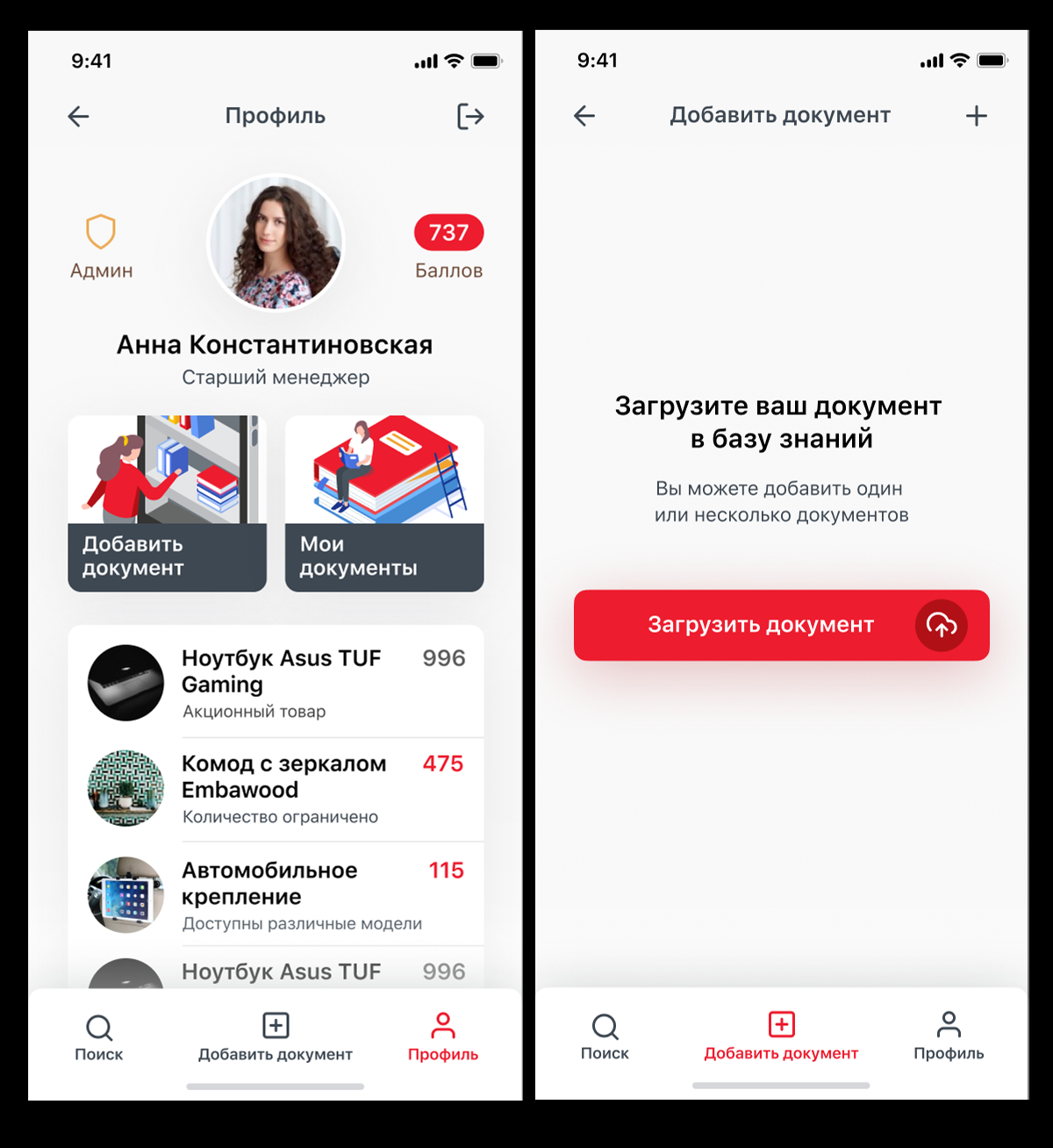
Task: Go back from the Профиль screen
Action: tap(79, 117)
